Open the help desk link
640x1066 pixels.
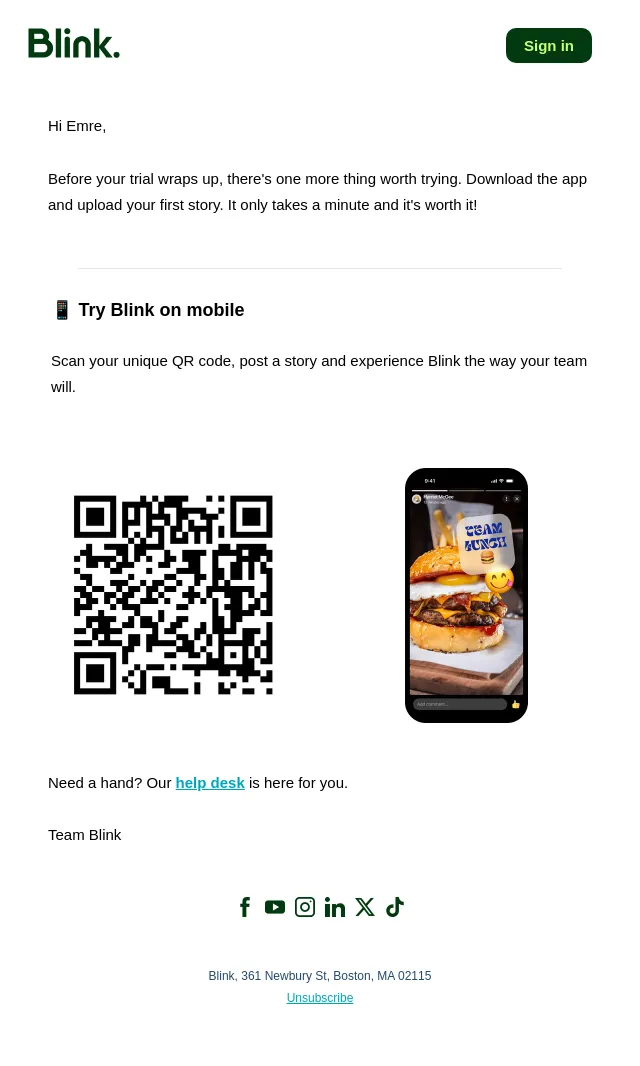209,783
